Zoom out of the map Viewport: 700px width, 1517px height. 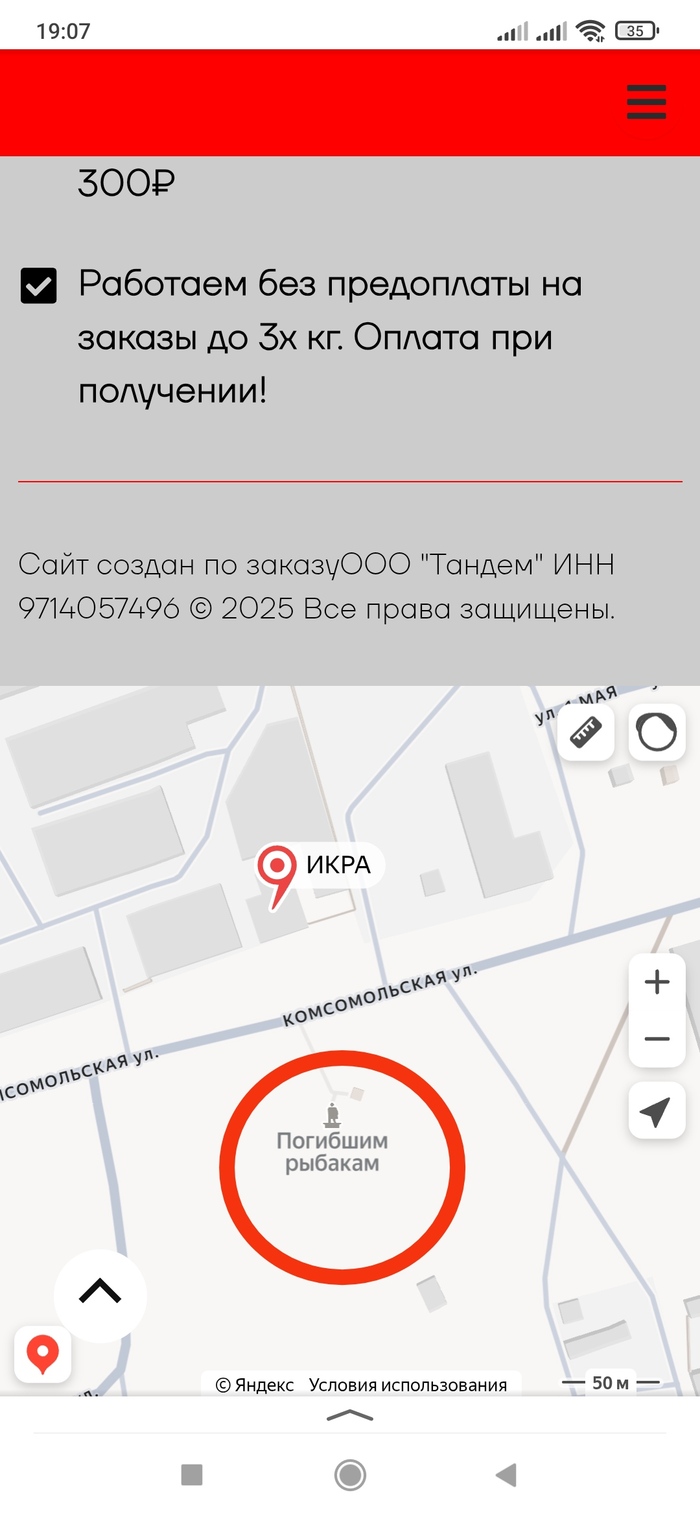(657, 1040)
